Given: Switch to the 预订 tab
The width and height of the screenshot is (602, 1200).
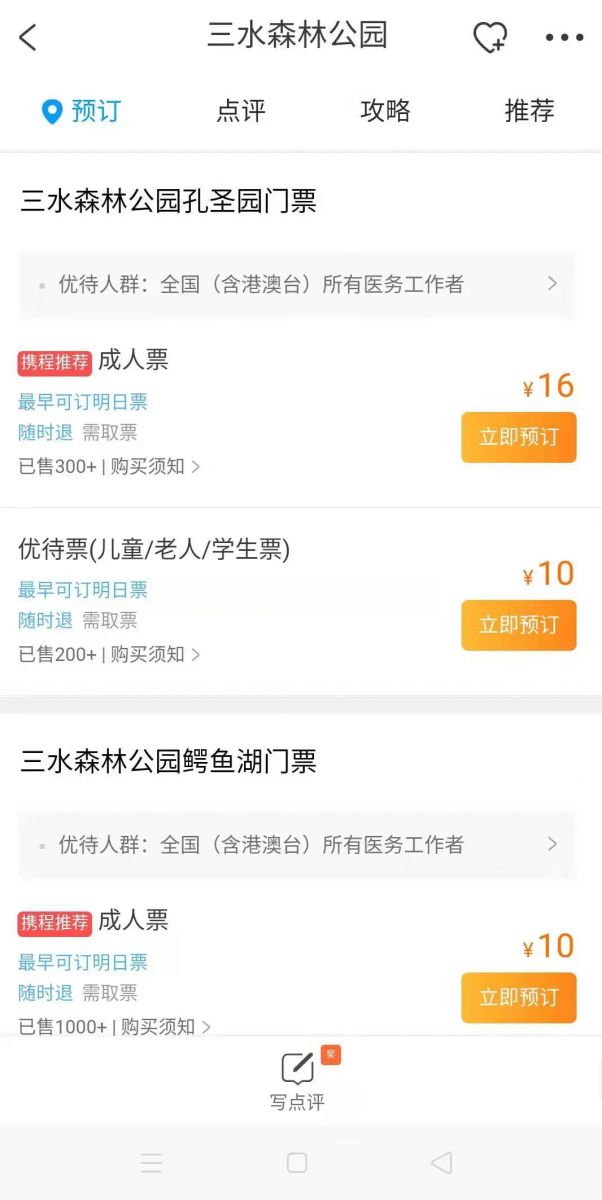Looking at the screenshot, I should tap(82, 110).
